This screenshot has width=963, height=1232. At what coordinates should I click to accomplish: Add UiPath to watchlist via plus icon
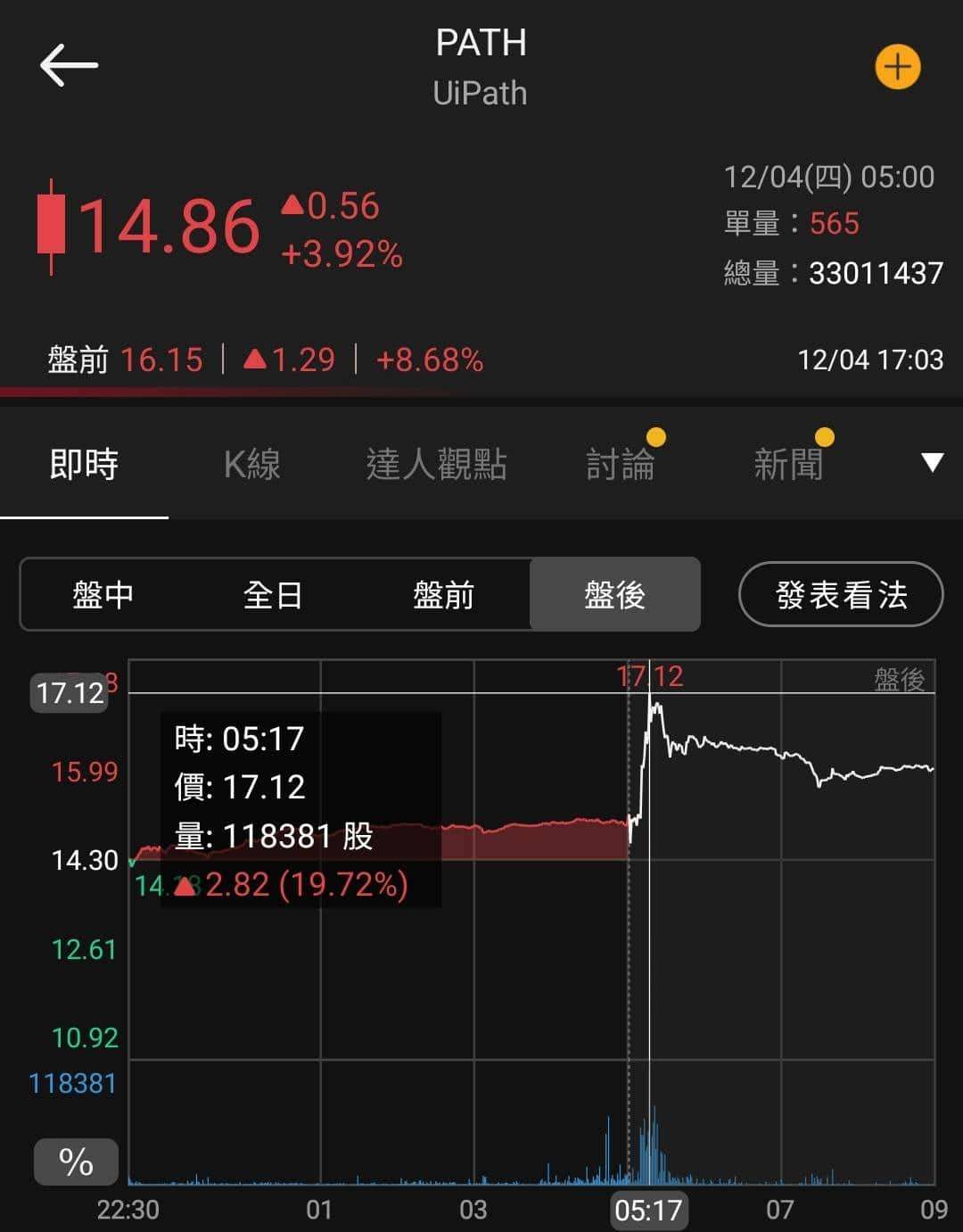899,67
